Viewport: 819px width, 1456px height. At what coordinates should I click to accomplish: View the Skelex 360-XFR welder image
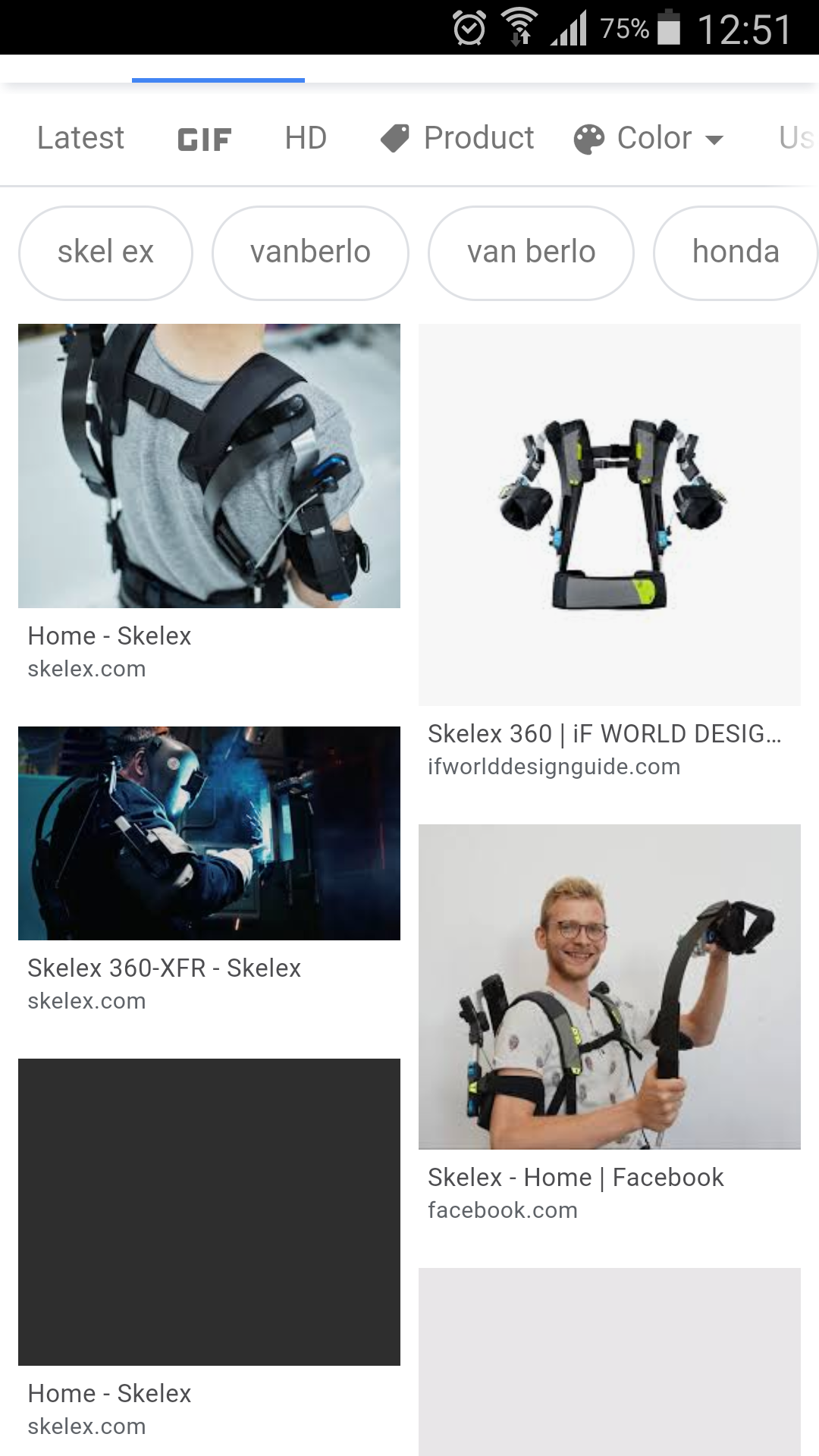pyautogui.click(x=209, y=833)
